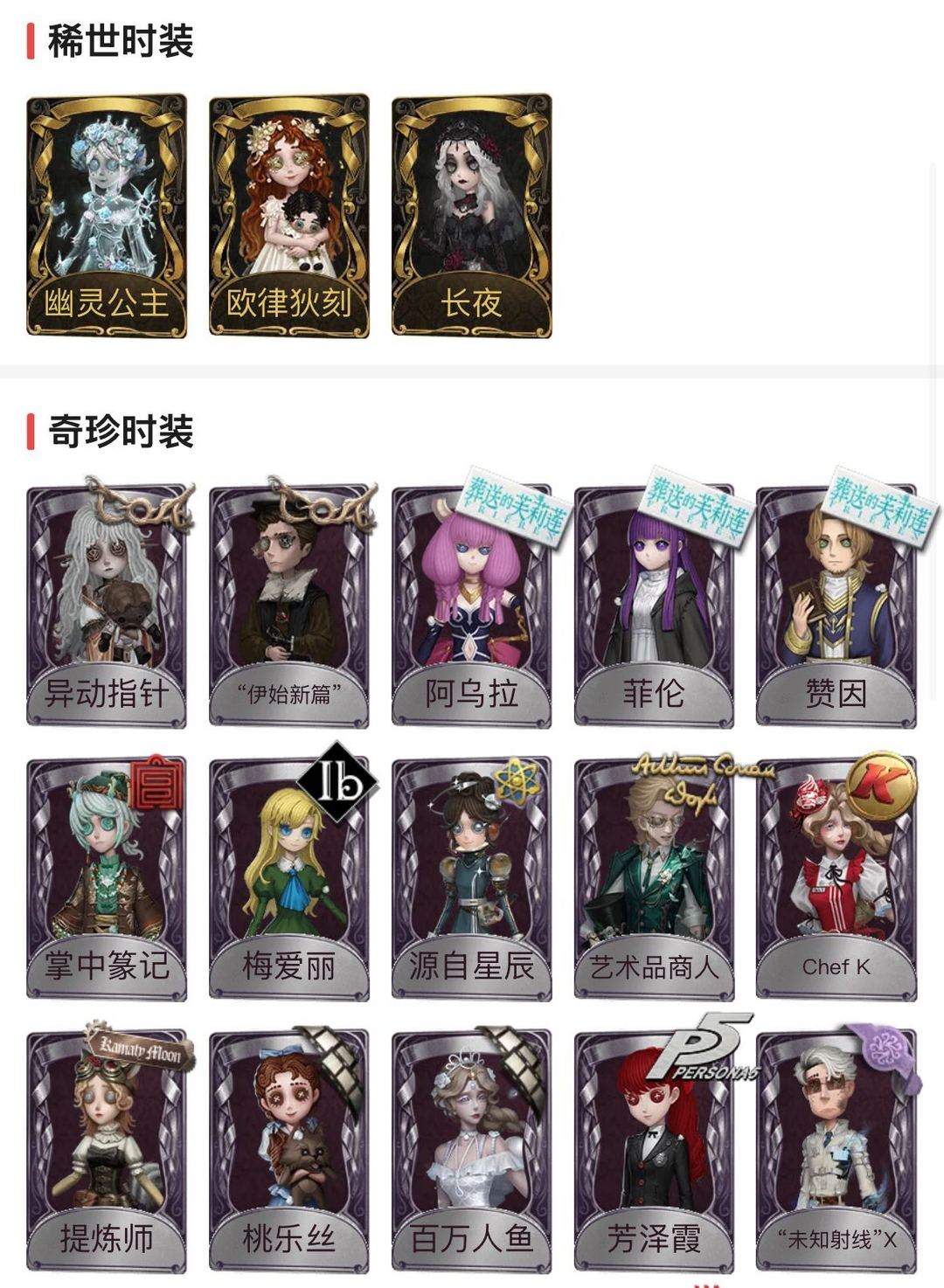Viewport: 944px width, 1288px height.
Task: Open the 梅爱丽 costume card
Action: click(x=289, y=879)
